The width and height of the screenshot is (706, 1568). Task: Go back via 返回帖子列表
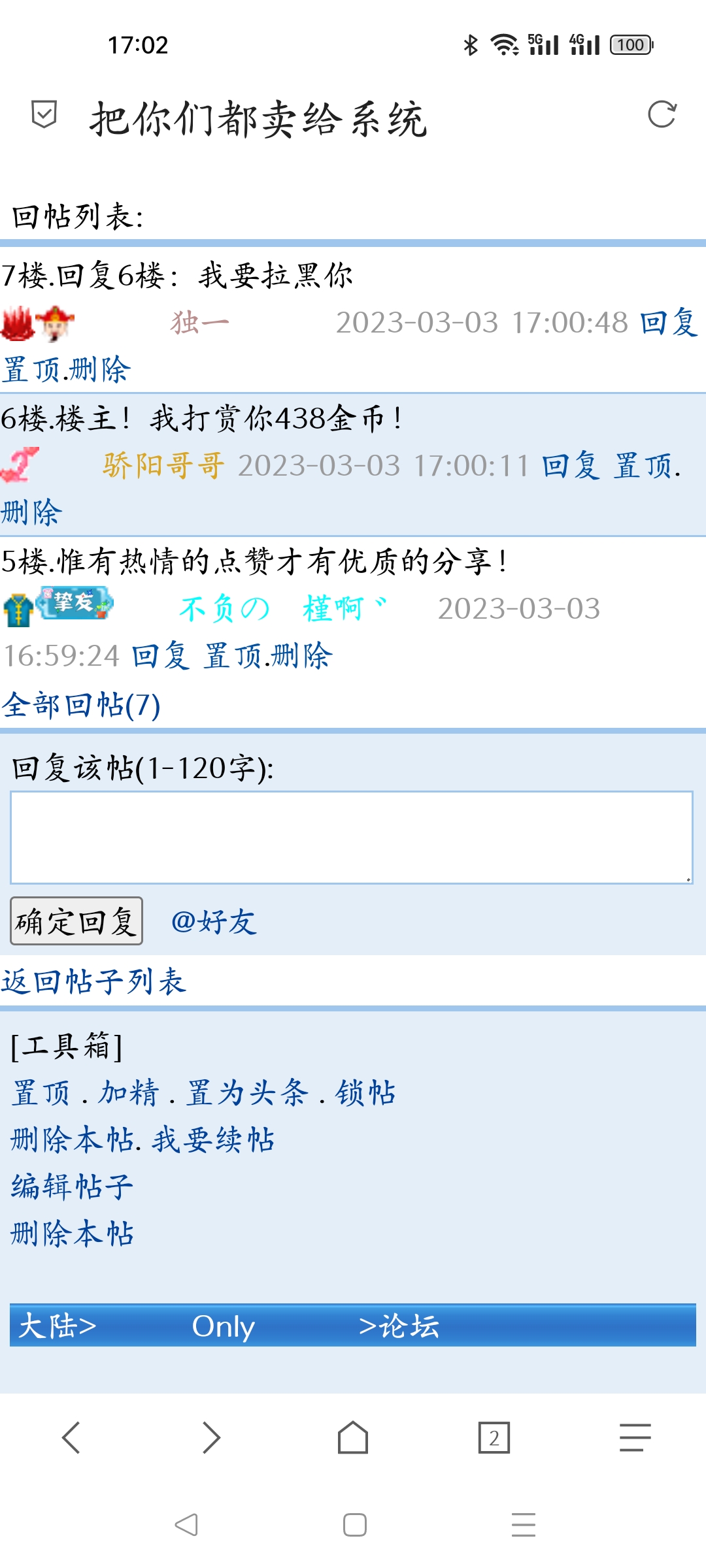click(94, 981)
